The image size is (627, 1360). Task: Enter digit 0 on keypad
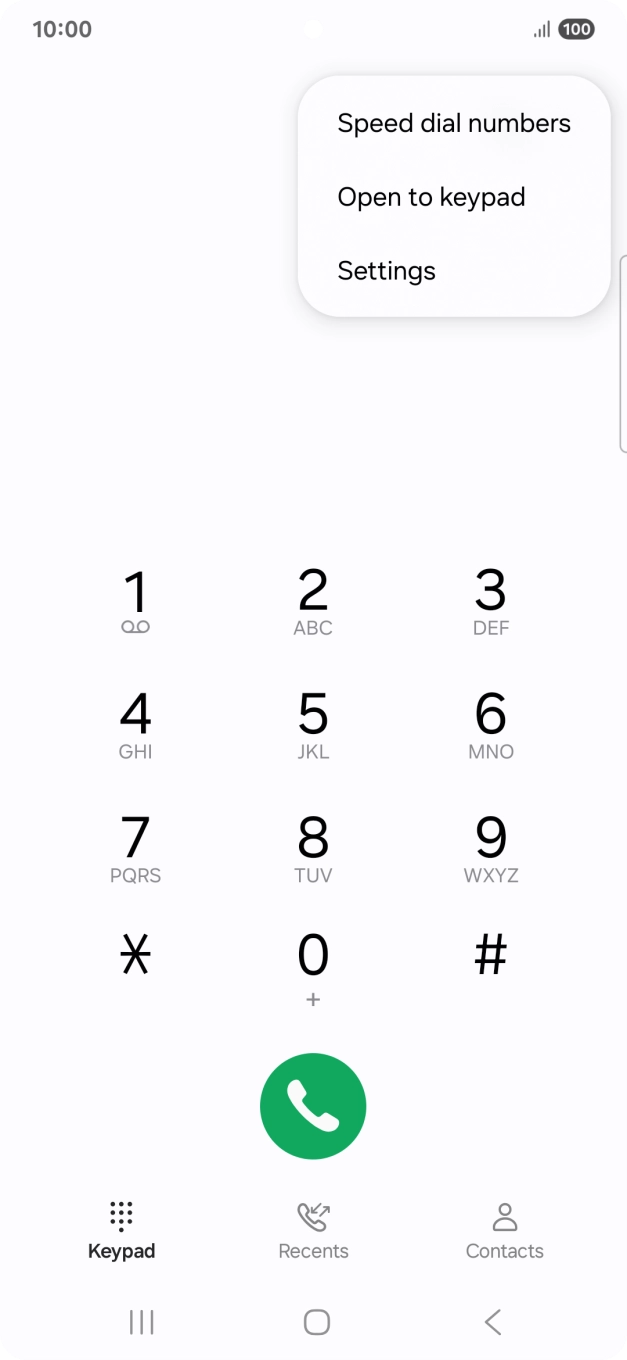313,966
